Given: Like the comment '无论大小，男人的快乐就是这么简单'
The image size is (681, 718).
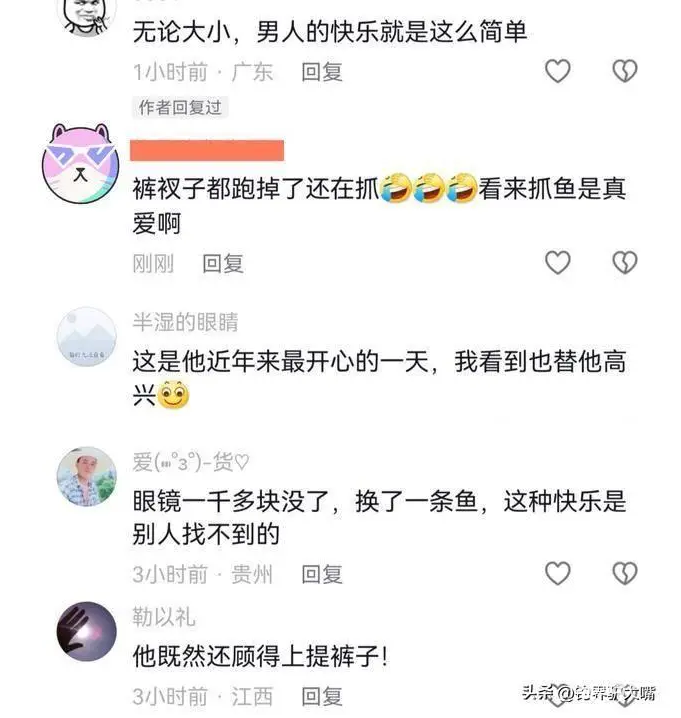Looking at the screenshot, I should [x=557, y=71].
